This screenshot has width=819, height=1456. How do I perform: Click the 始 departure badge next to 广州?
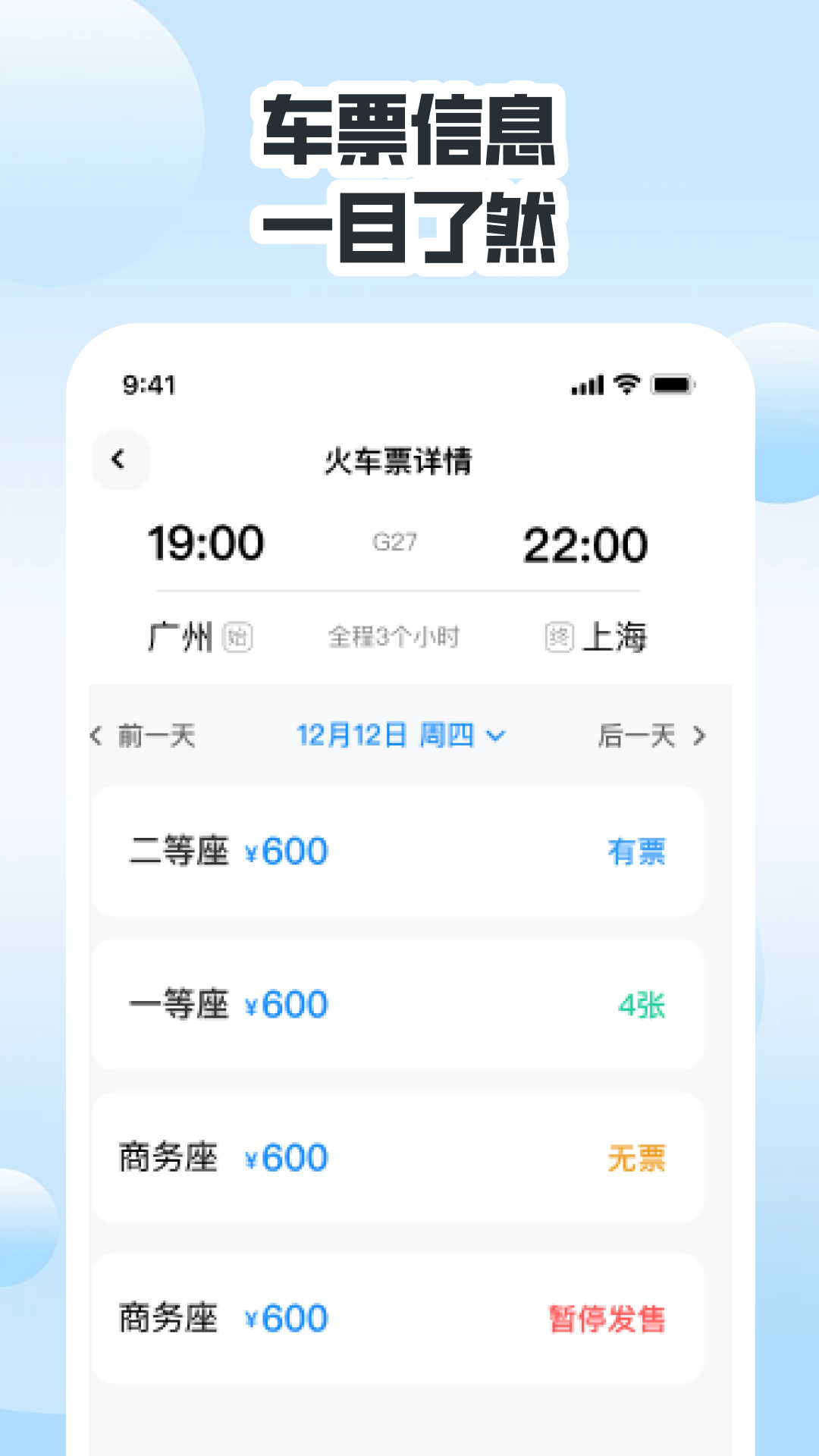click(x=239, y=638)
